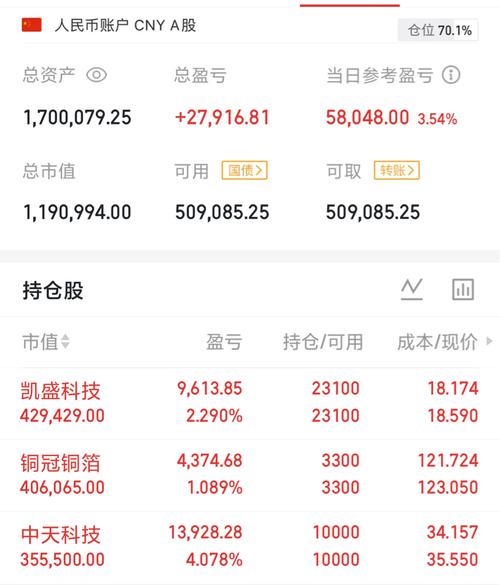This screenshot has height=585, width=500.
Task: Open the 铜冠铜箔 holding row
Action: (x=249, y=475)
